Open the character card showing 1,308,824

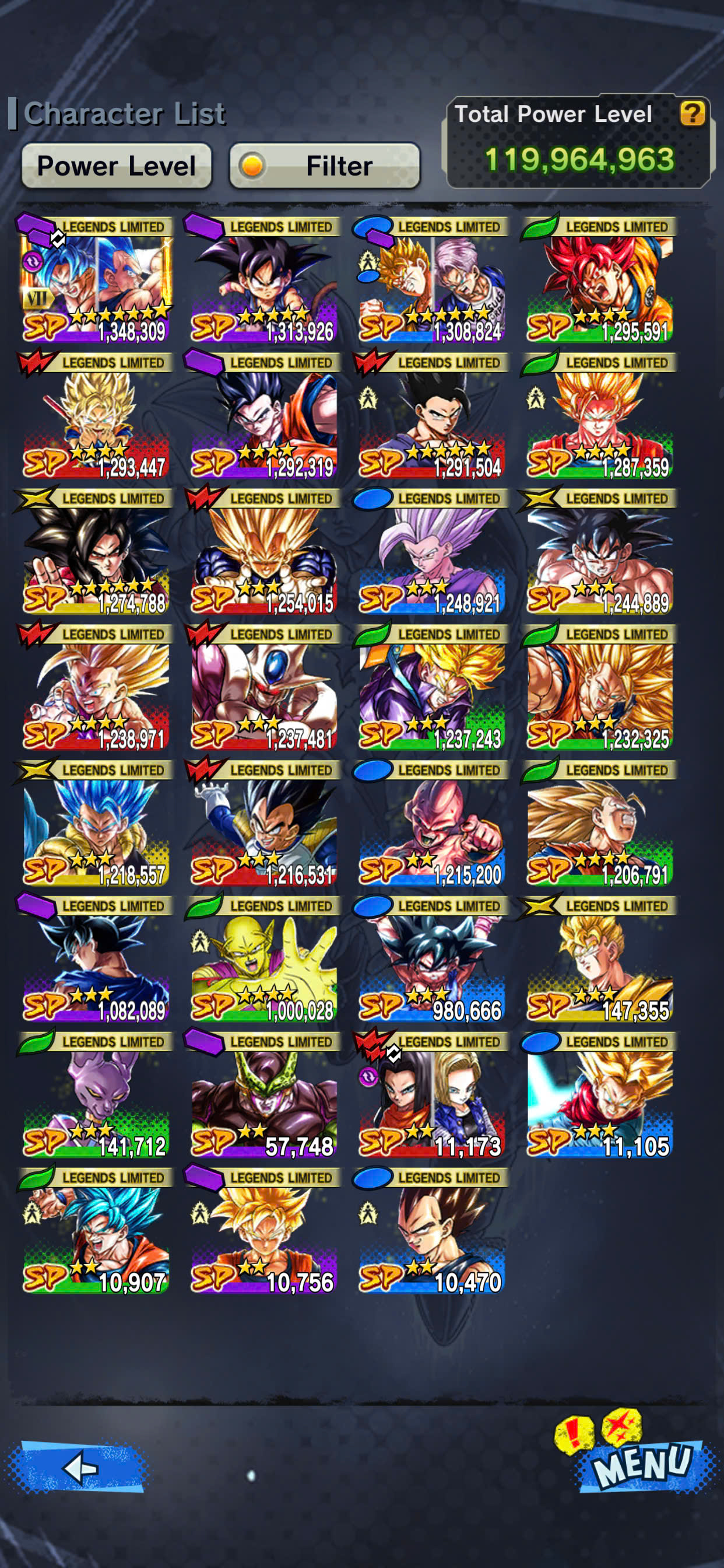point(431,280)
